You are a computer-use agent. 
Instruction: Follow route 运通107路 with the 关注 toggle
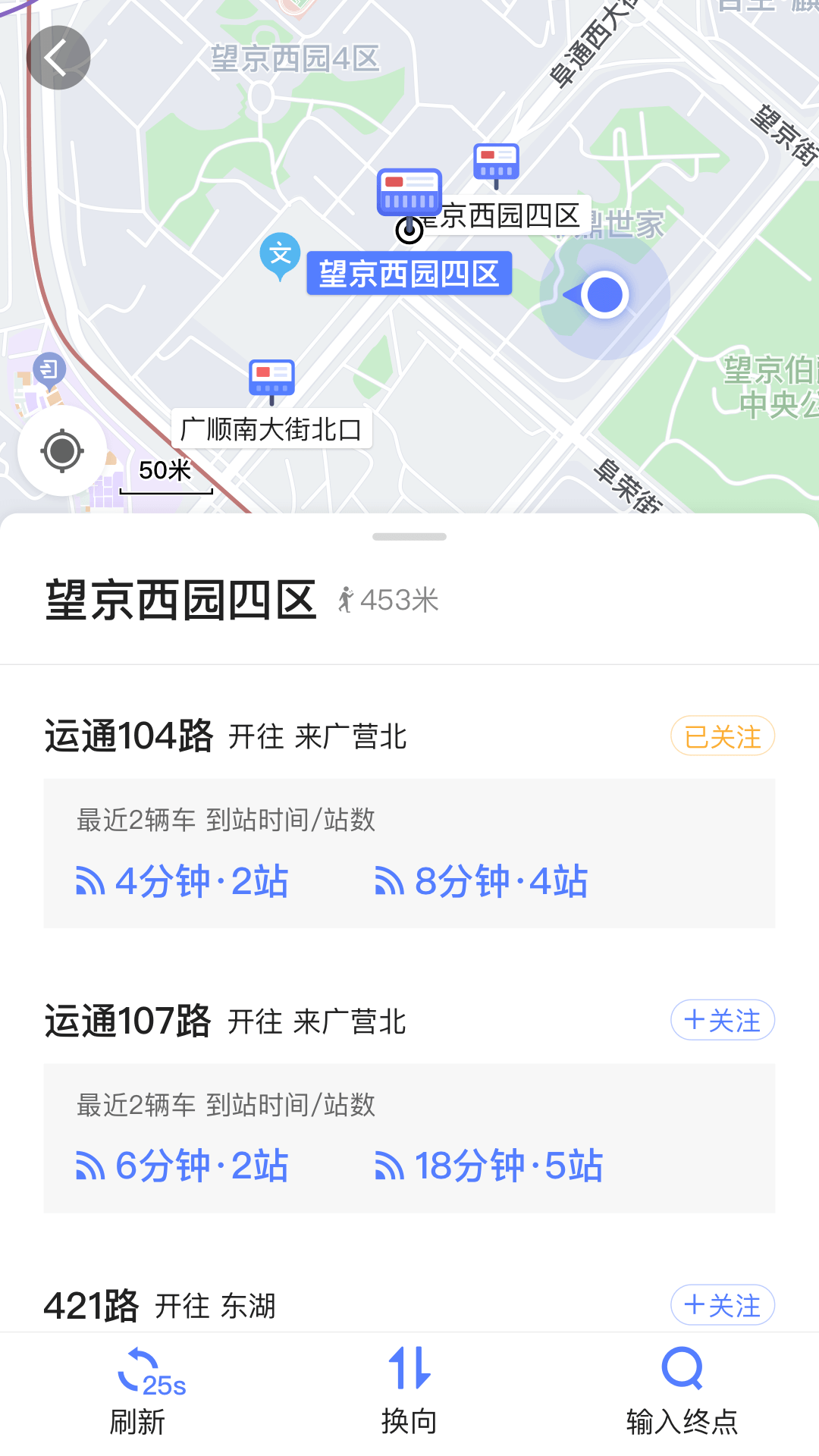[x=722, y=1020]
